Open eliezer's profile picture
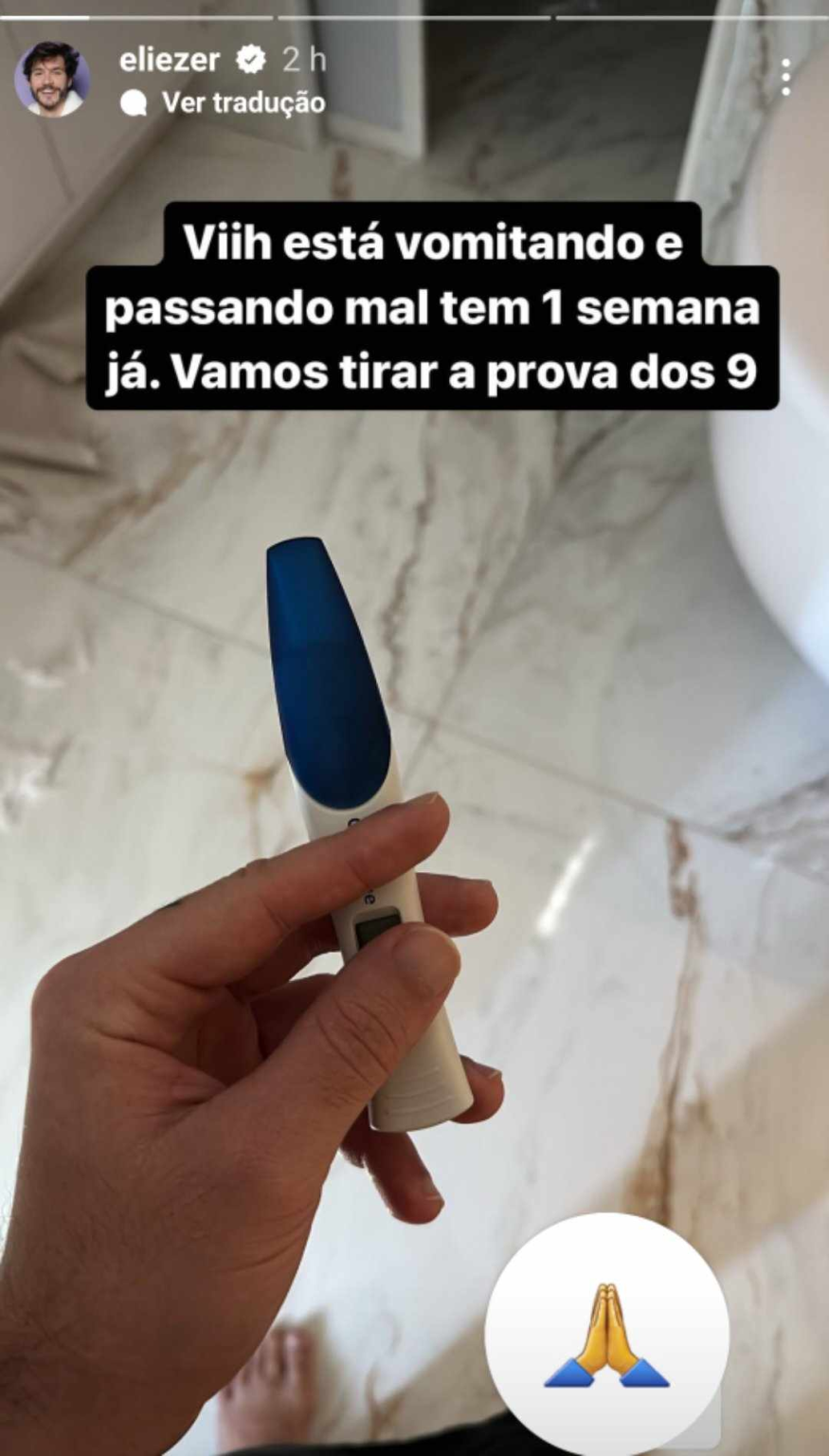 pos(51,80)
